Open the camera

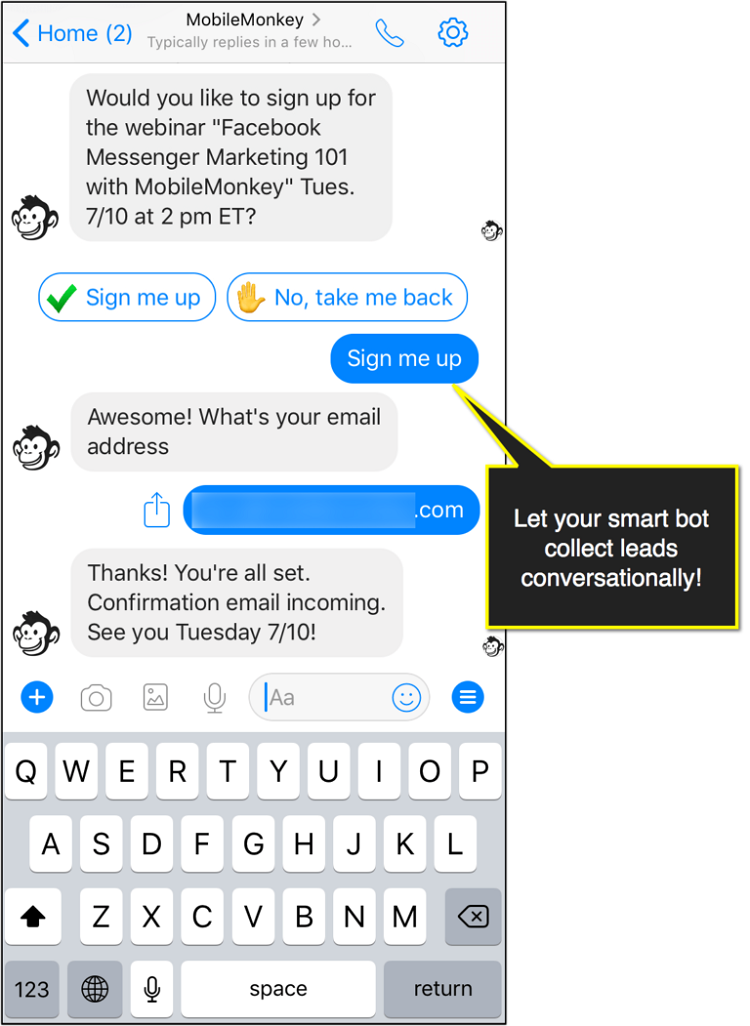pos(96,697)
